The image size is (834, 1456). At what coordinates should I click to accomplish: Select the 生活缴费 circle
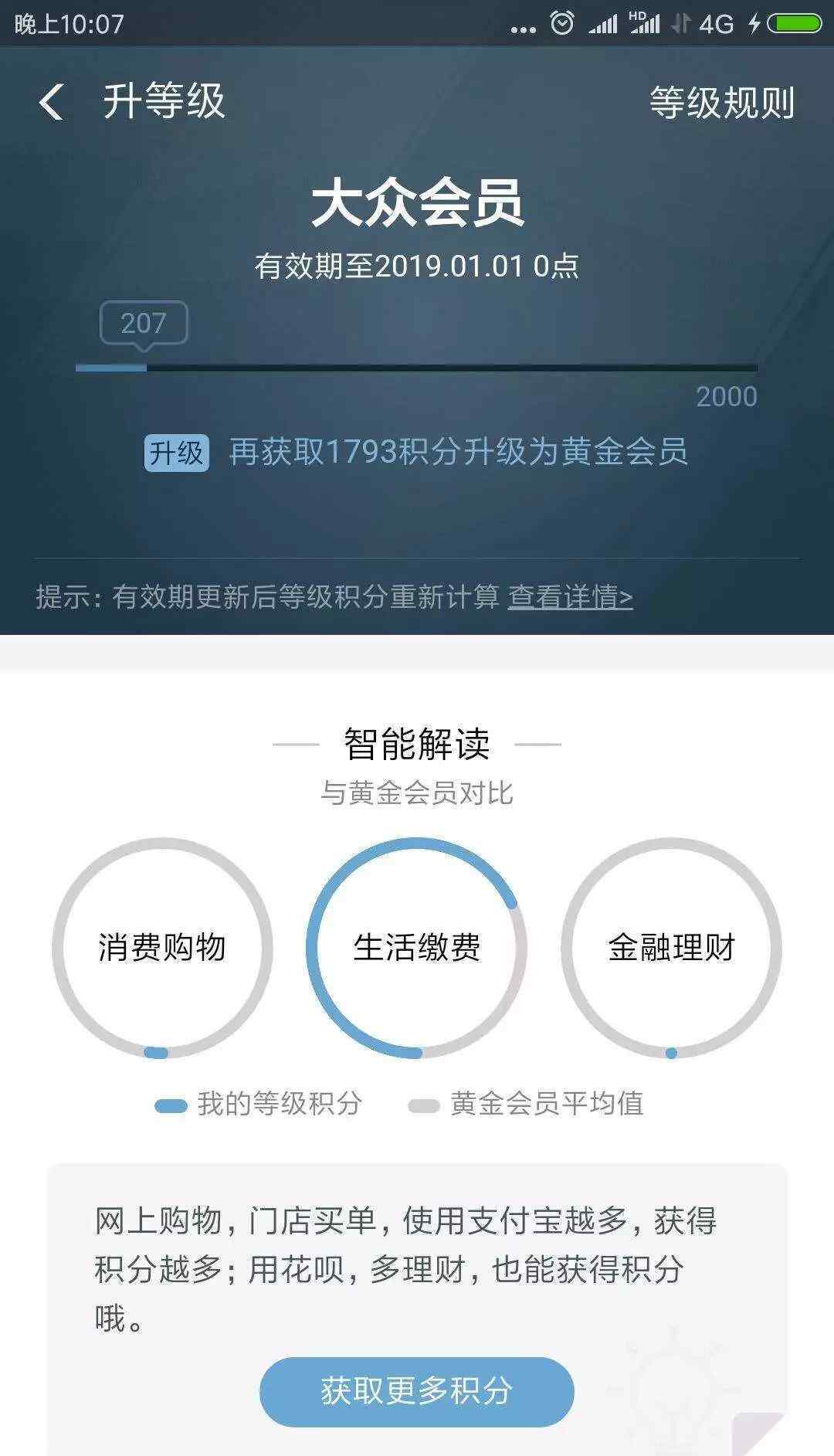[416, 948]
